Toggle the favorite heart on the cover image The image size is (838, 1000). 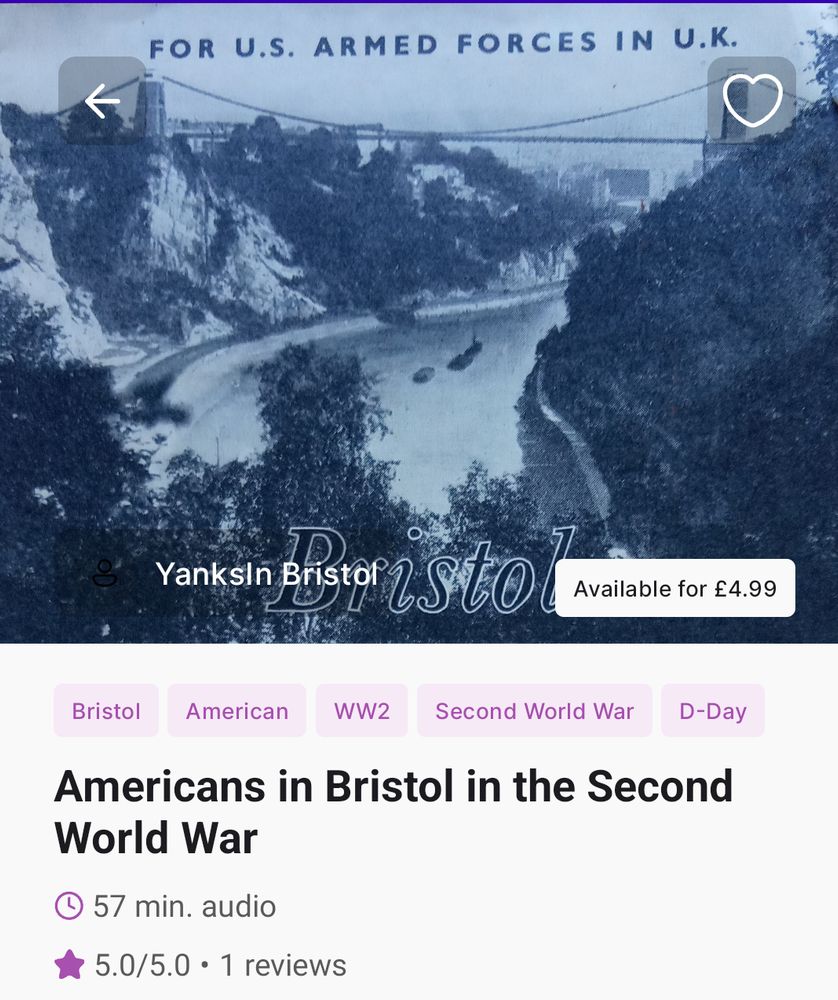[751, 99]
